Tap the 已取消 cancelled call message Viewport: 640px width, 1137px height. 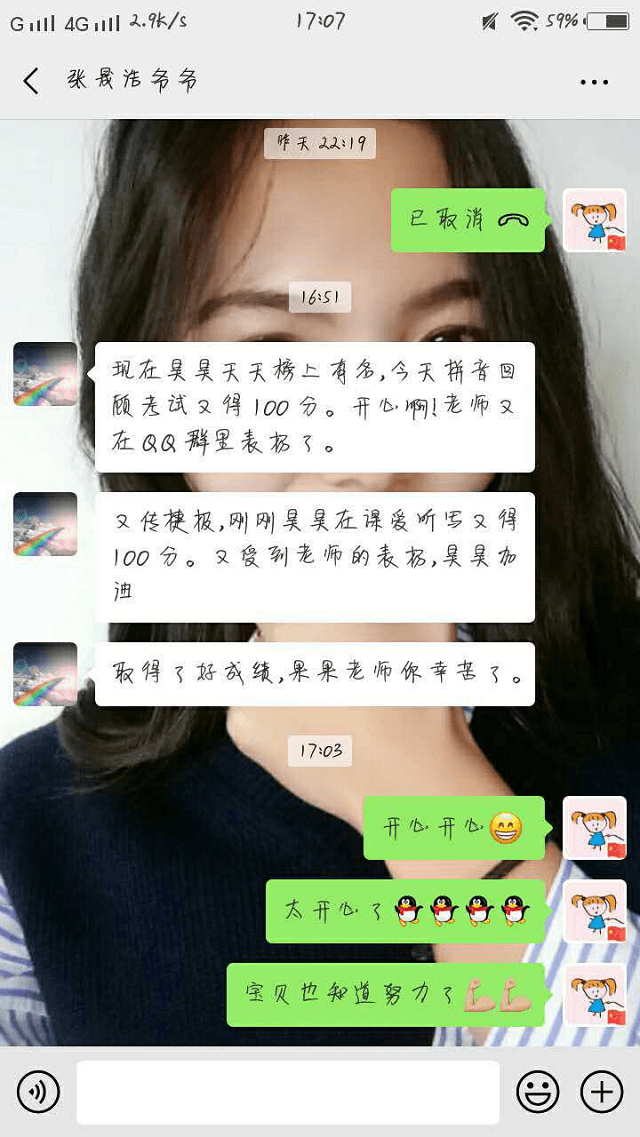468,220
